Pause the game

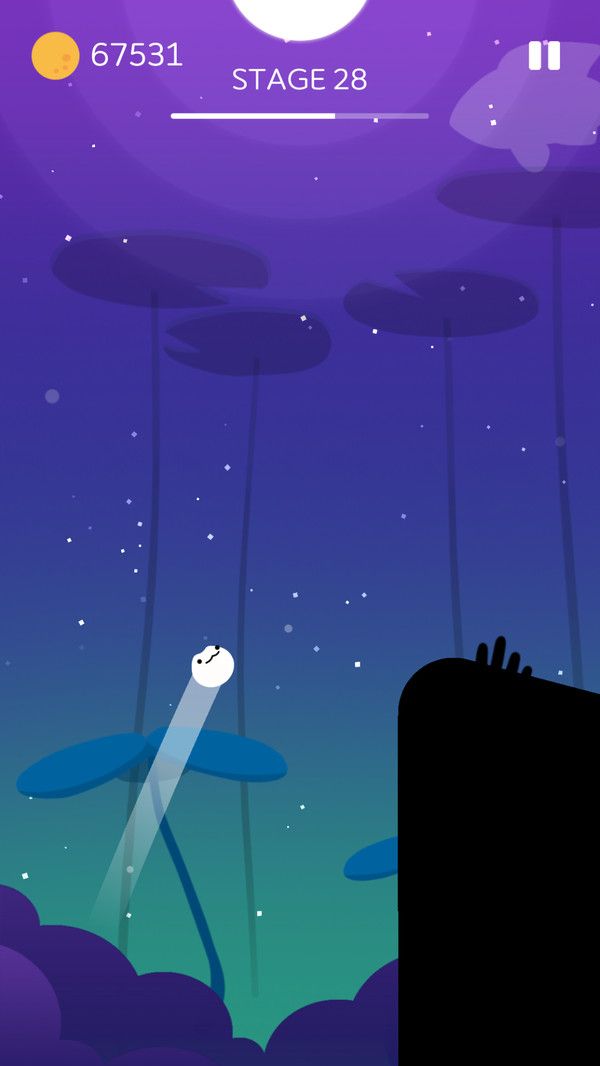(x=544, y=55)
